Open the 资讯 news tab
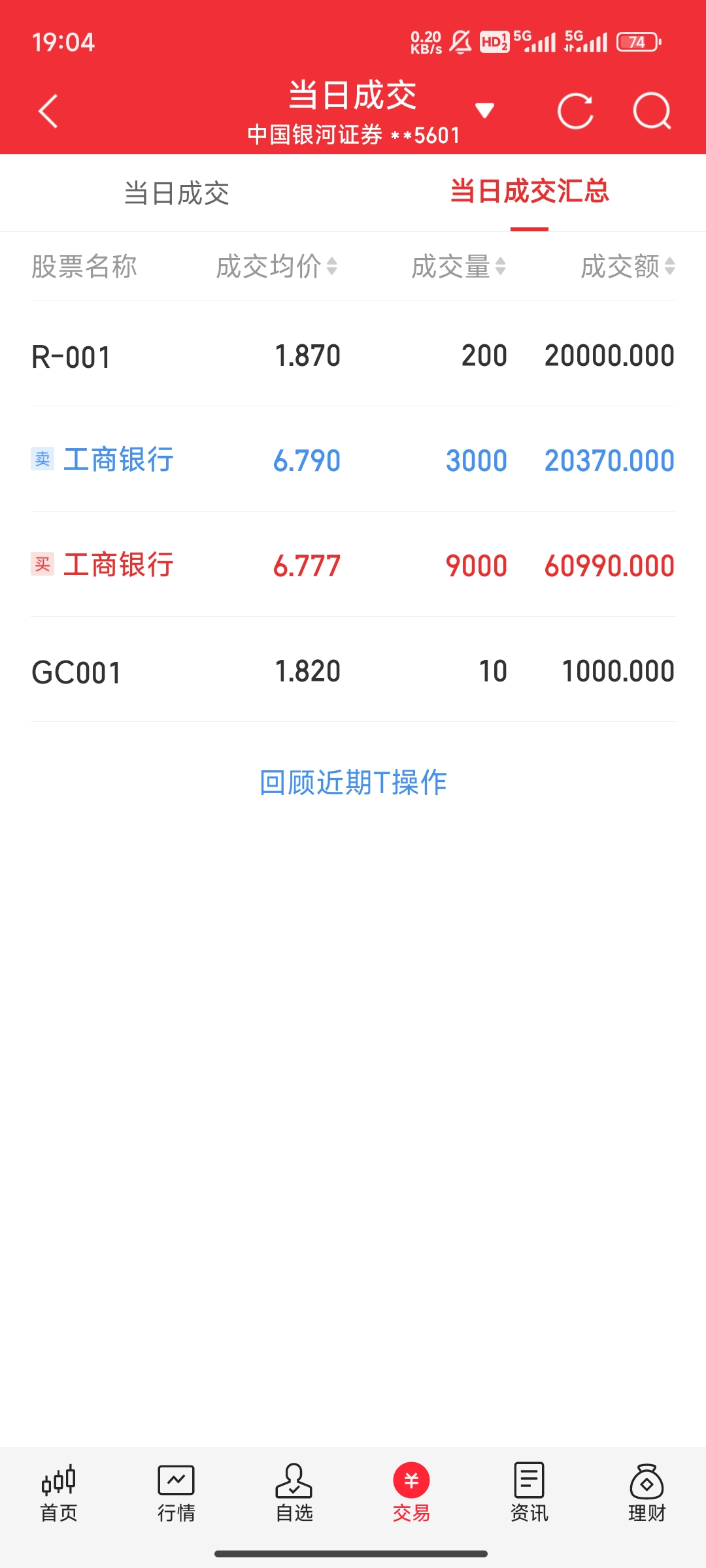Image resolution: width=706 pixels, height=1568 pixels. [x=529, y=1492]
